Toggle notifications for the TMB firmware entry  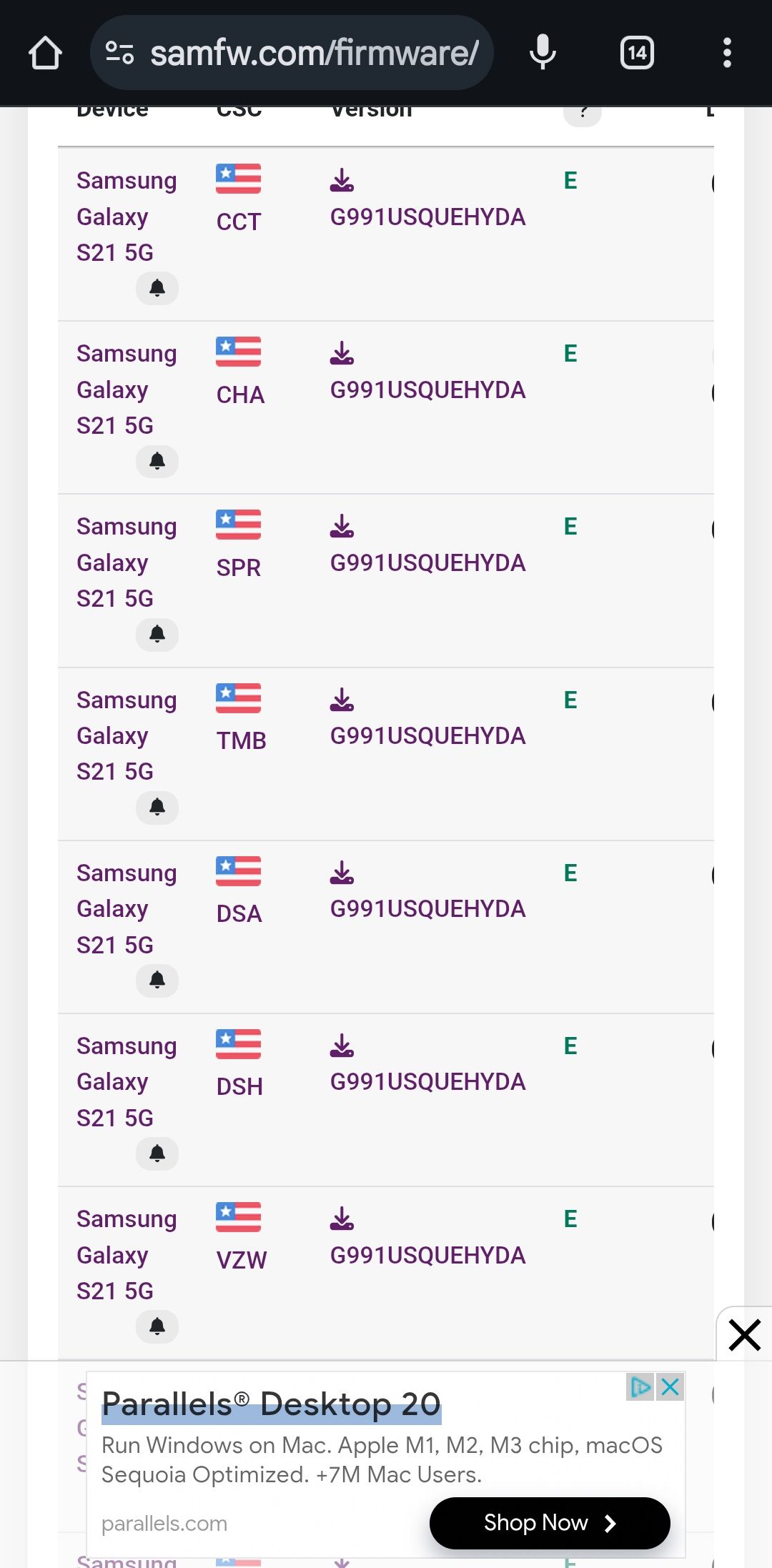[157, 808]
